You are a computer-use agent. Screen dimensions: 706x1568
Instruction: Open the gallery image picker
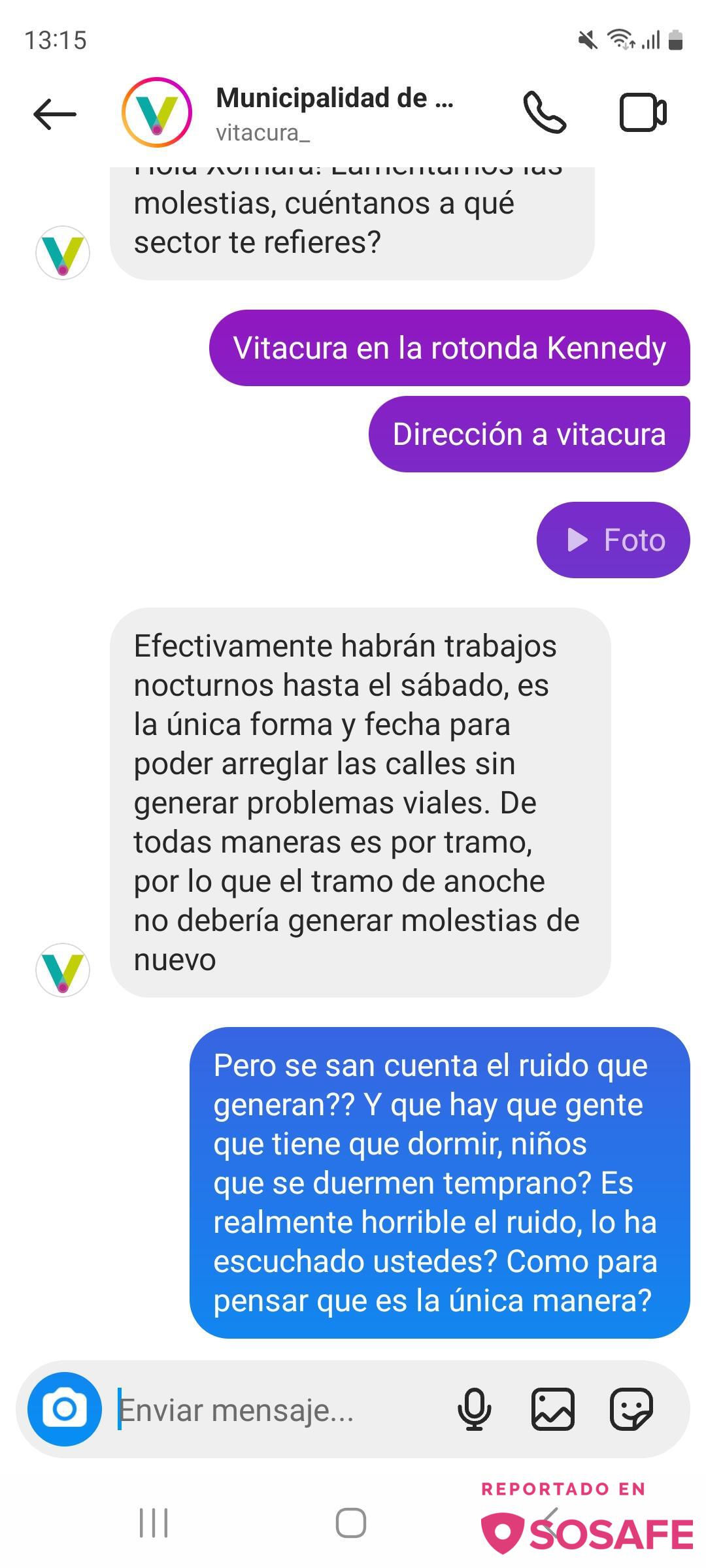[553, 1409]
